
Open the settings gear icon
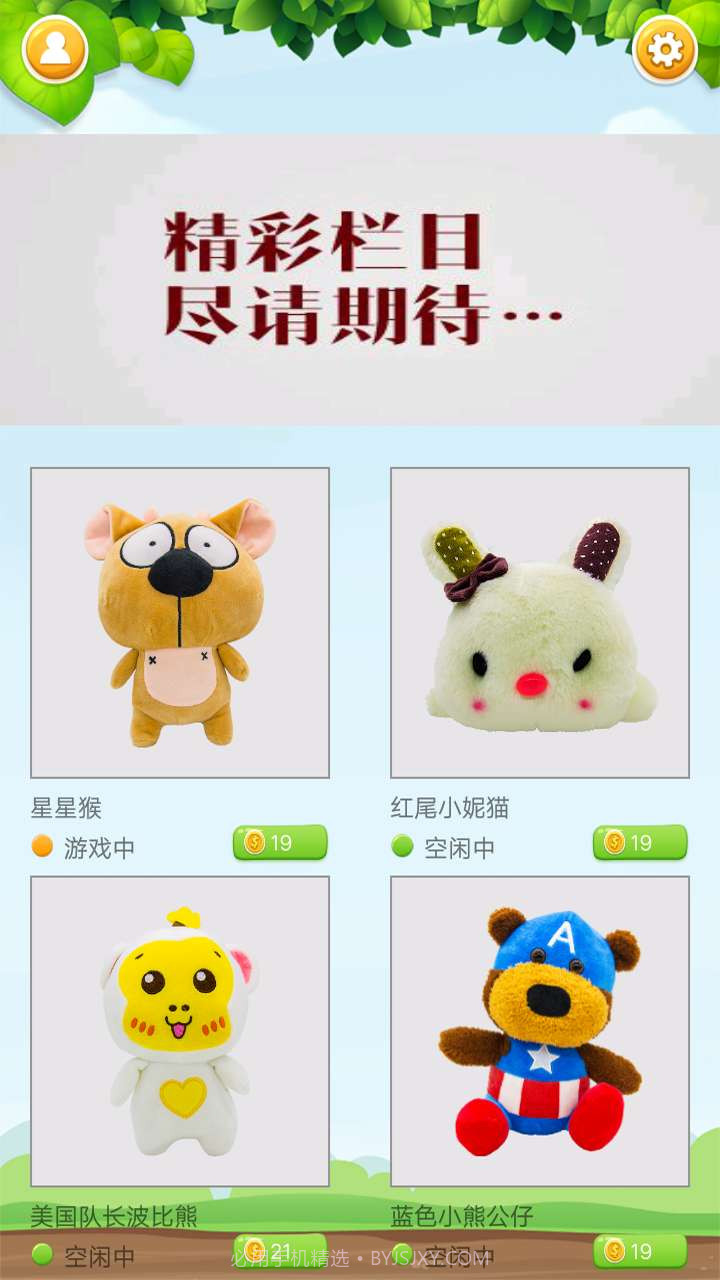tap(663, 48)
